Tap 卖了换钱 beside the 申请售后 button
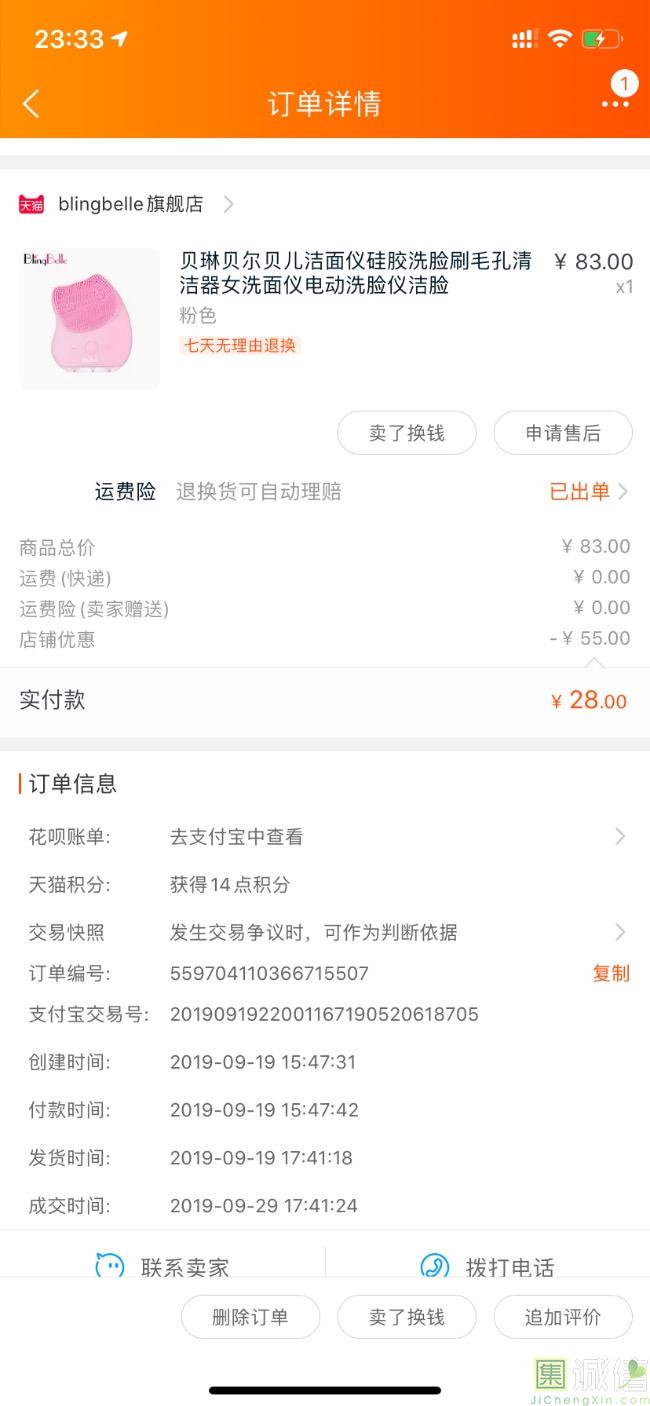This screenshot has height=1406, width=650. 406,433
